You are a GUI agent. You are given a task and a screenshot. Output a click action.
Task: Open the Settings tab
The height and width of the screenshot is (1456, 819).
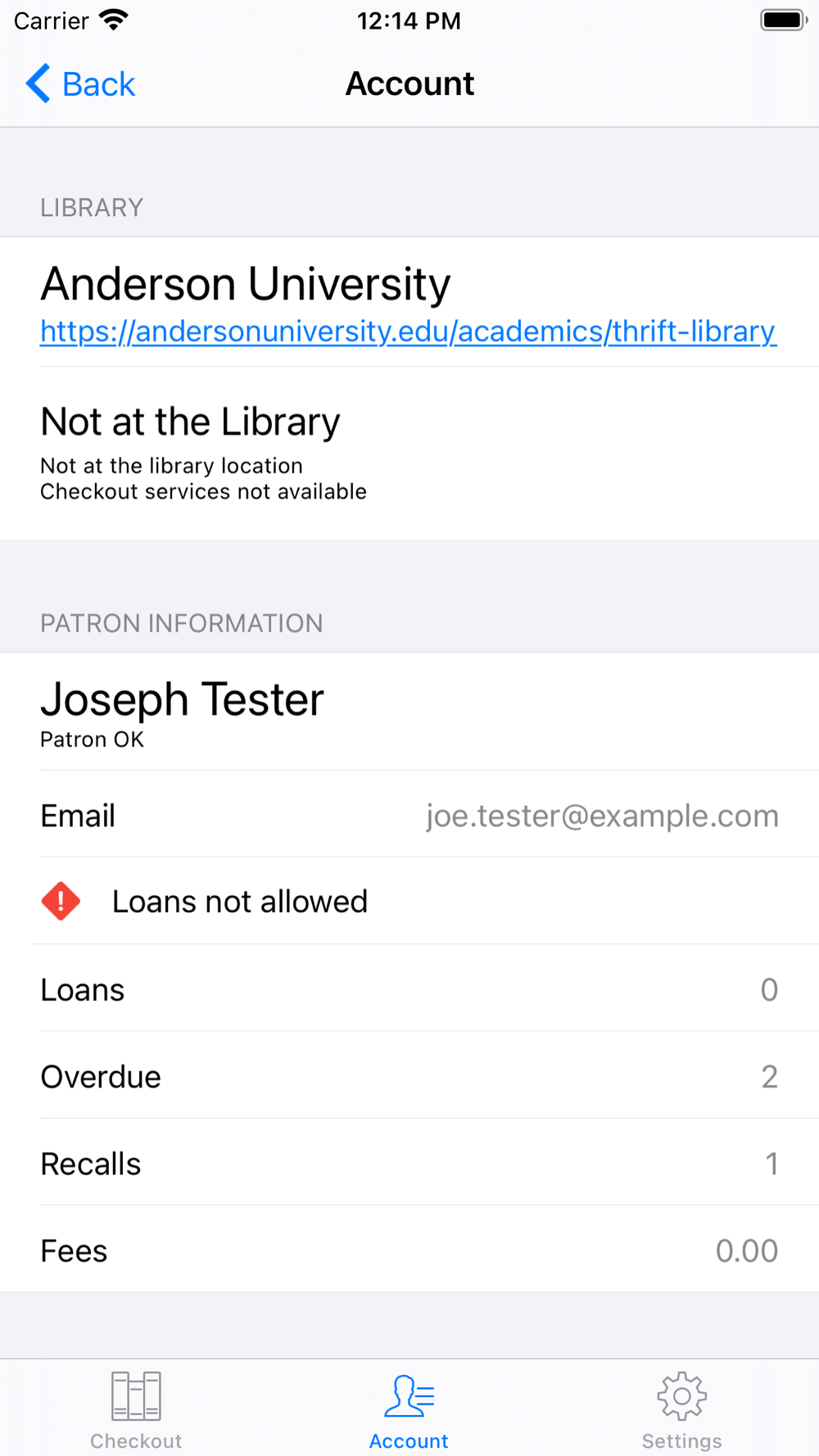click(x=681, y=1410)
